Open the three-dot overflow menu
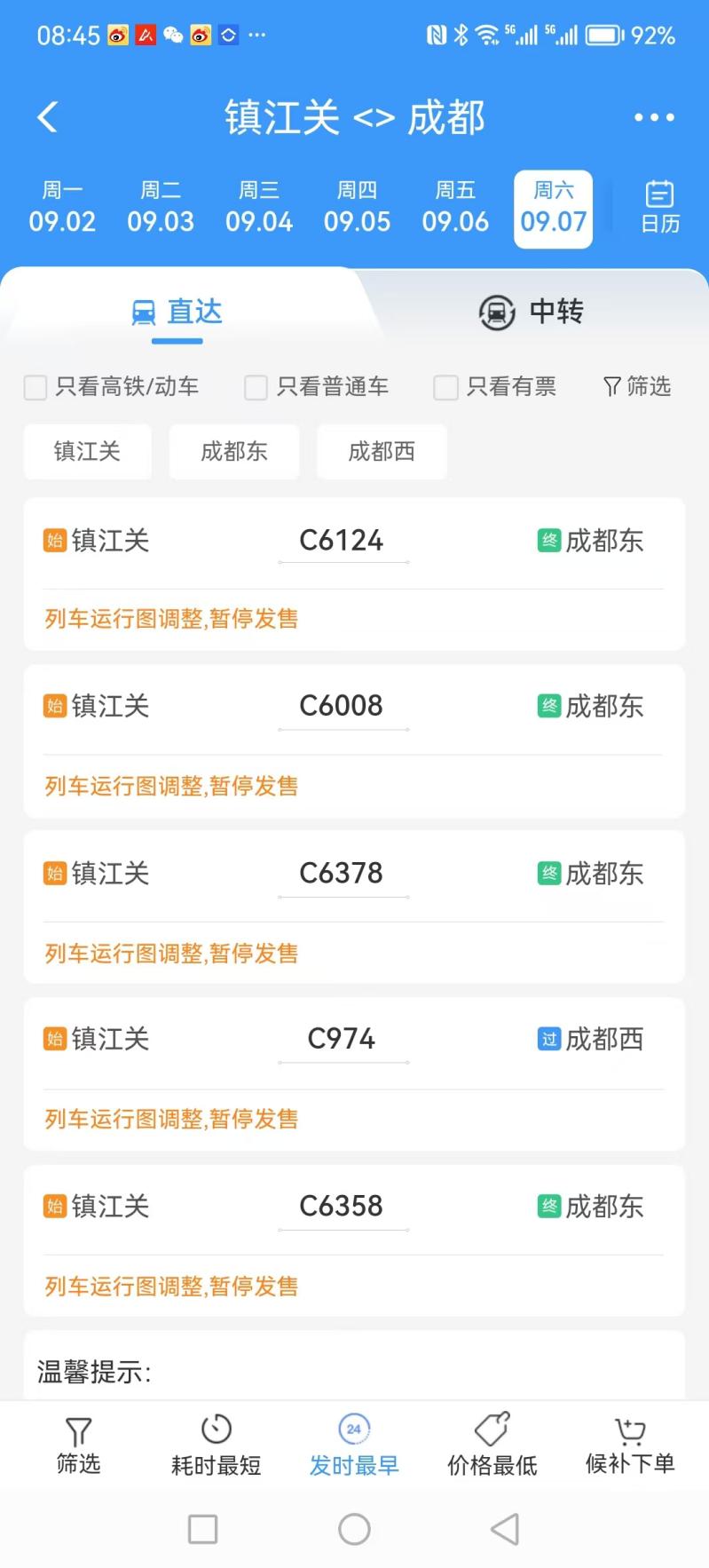This screenshot has height=1568, width=709. [654, 117]
